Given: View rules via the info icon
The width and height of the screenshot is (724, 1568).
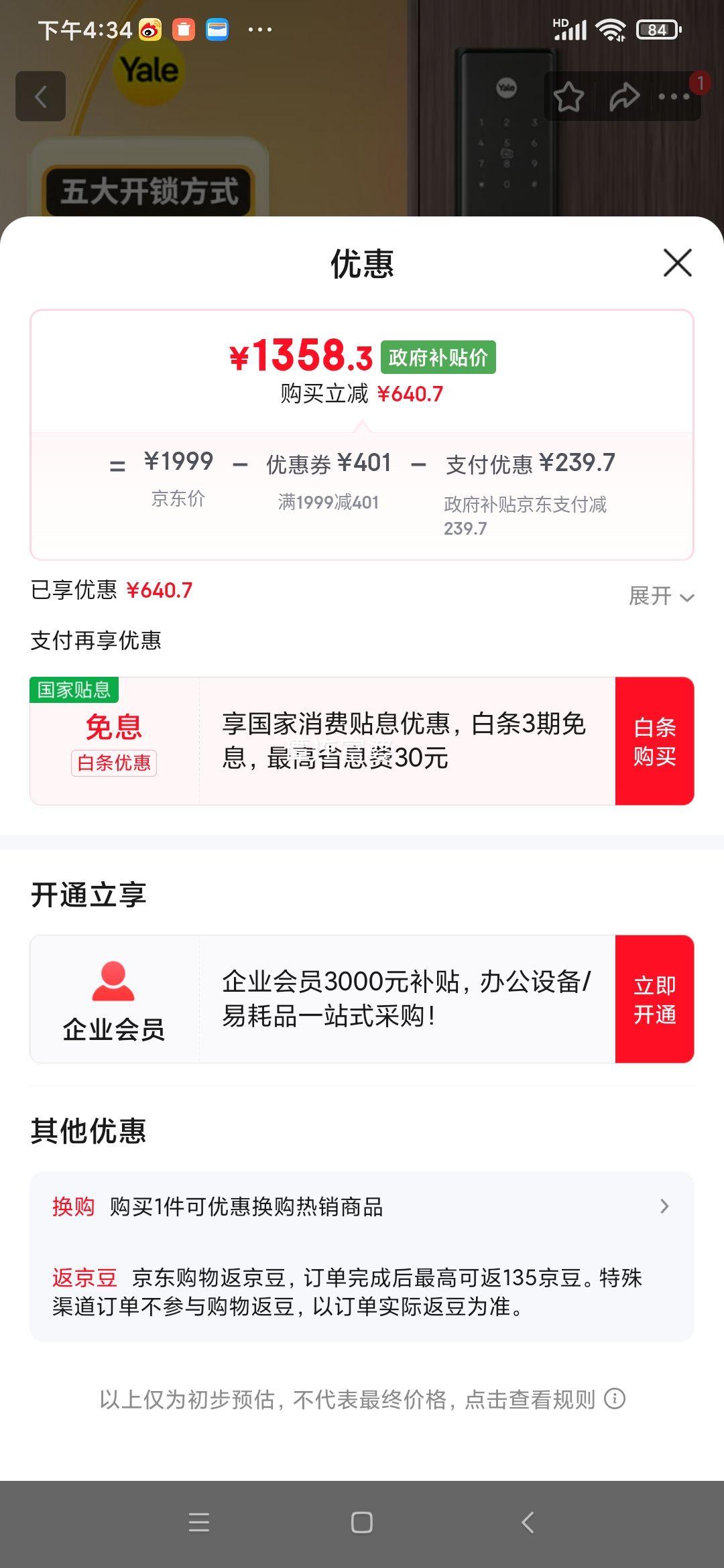Looking at the screenshot, I should (x=615, y=1398).
